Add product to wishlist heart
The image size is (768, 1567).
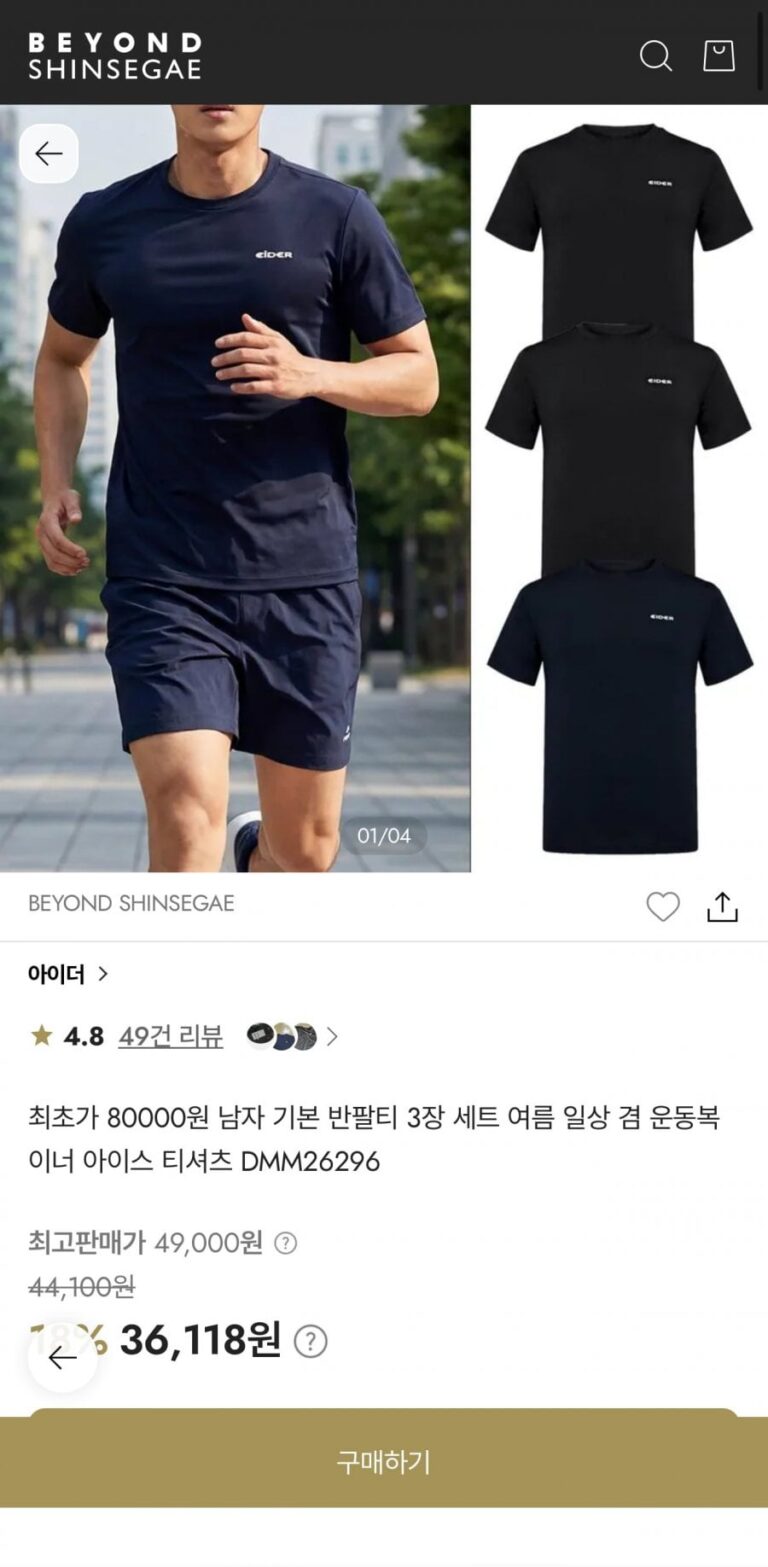(x=662, y=906)
